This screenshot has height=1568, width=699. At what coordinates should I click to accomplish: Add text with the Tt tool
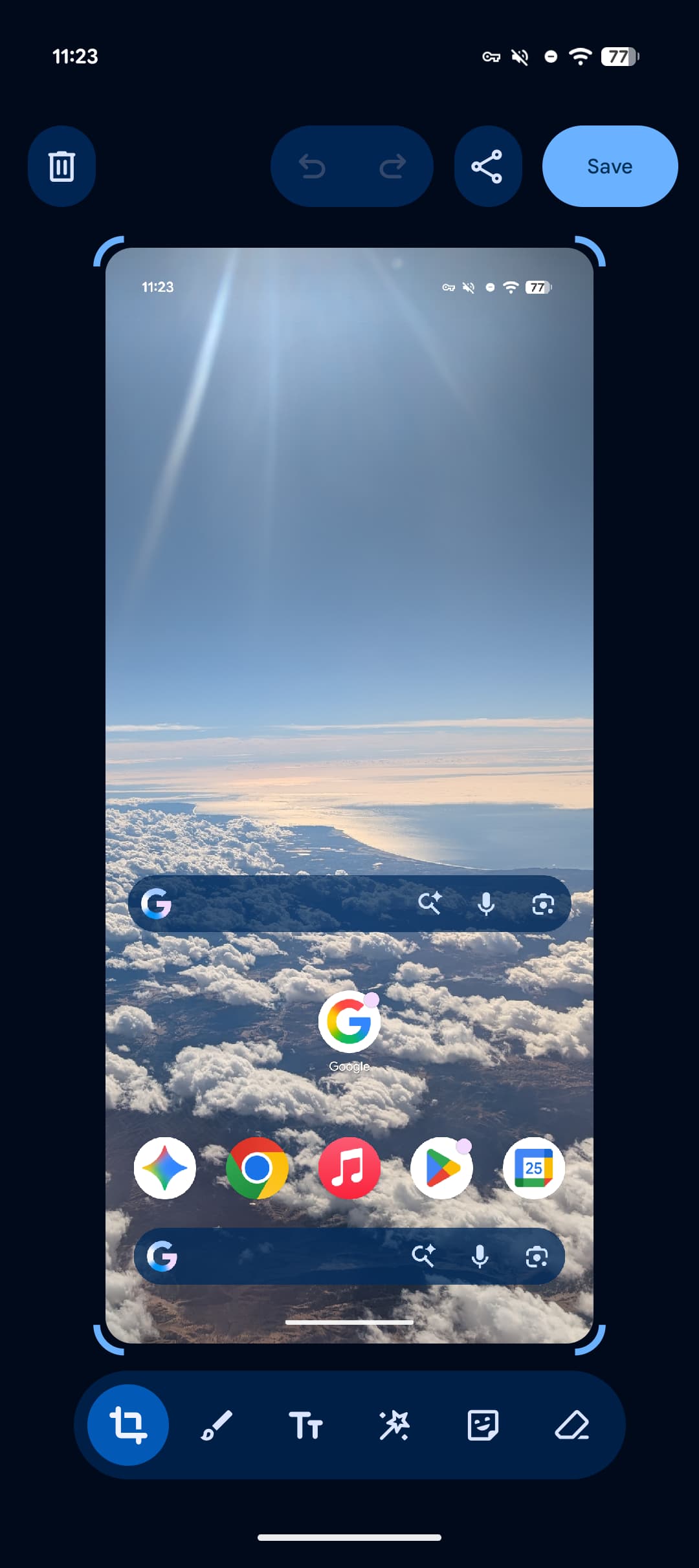305,1425
